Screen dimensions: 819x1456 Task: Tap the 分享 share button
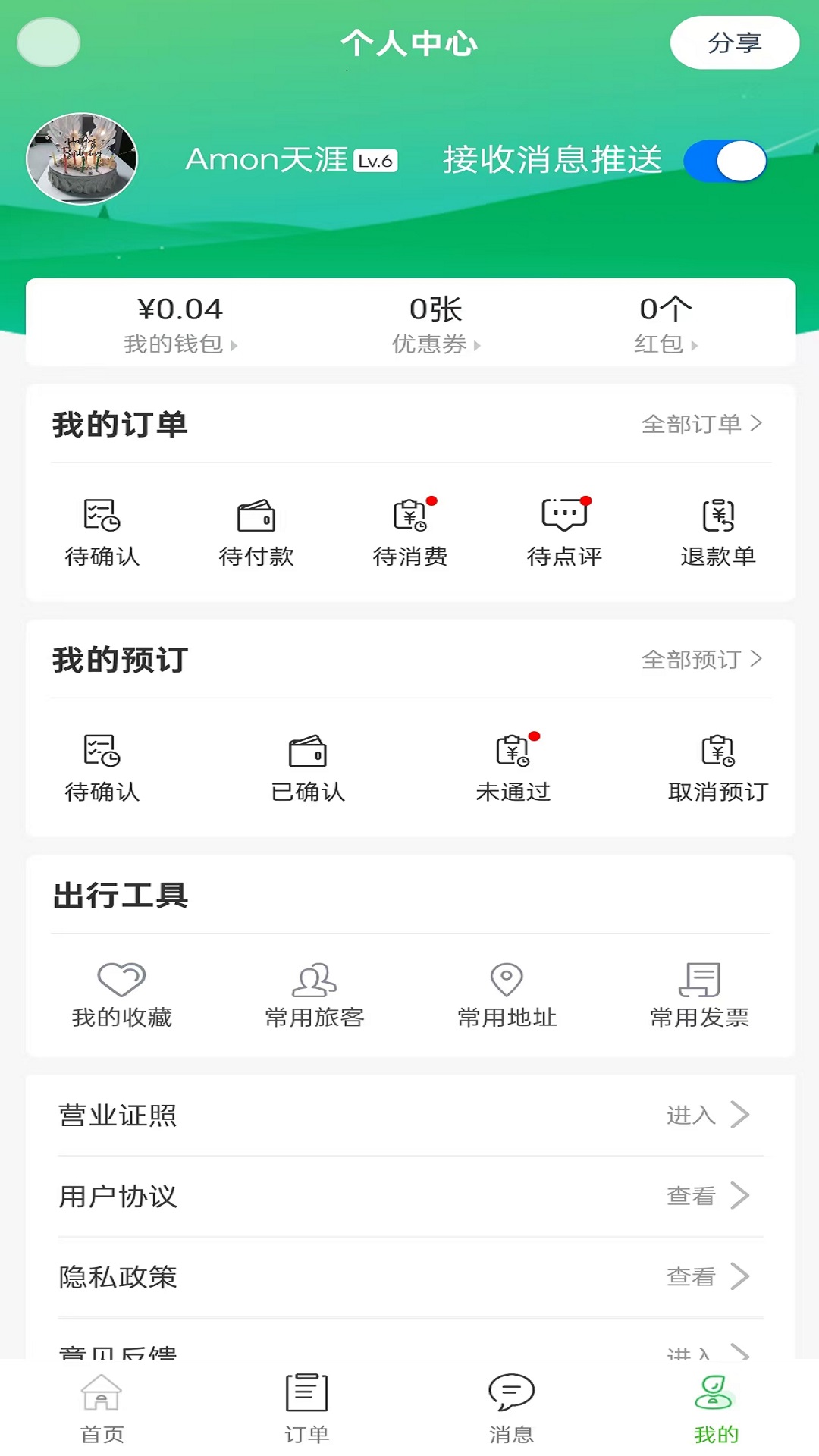734,43
